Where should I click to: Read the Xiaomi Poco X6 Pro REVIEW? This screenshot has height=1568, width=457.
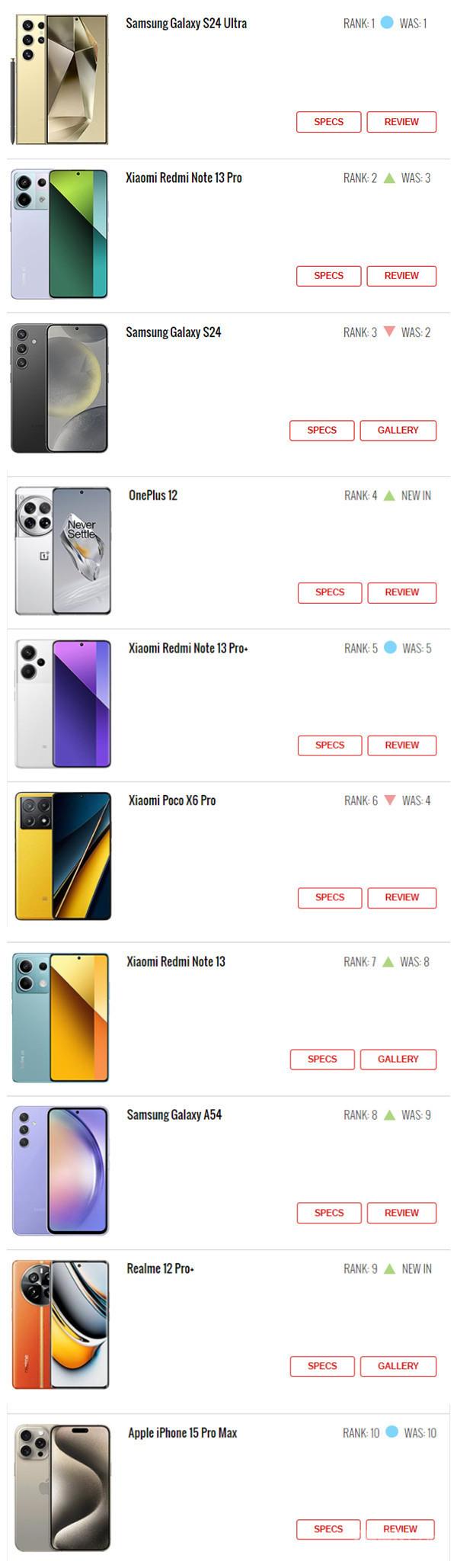tap(401, 898)
